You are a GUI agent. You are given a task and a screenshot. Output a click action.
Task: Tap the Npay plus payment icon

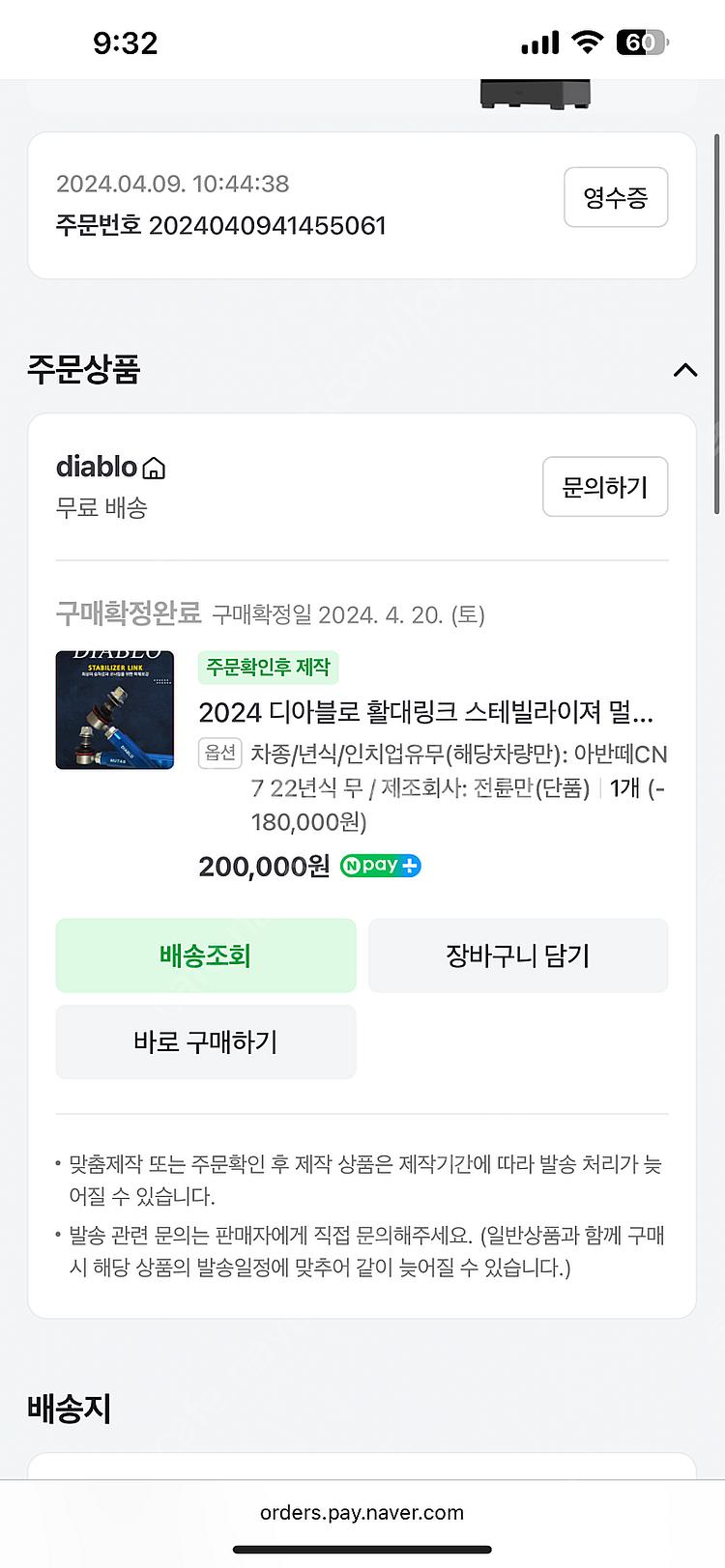click(379, 866)
